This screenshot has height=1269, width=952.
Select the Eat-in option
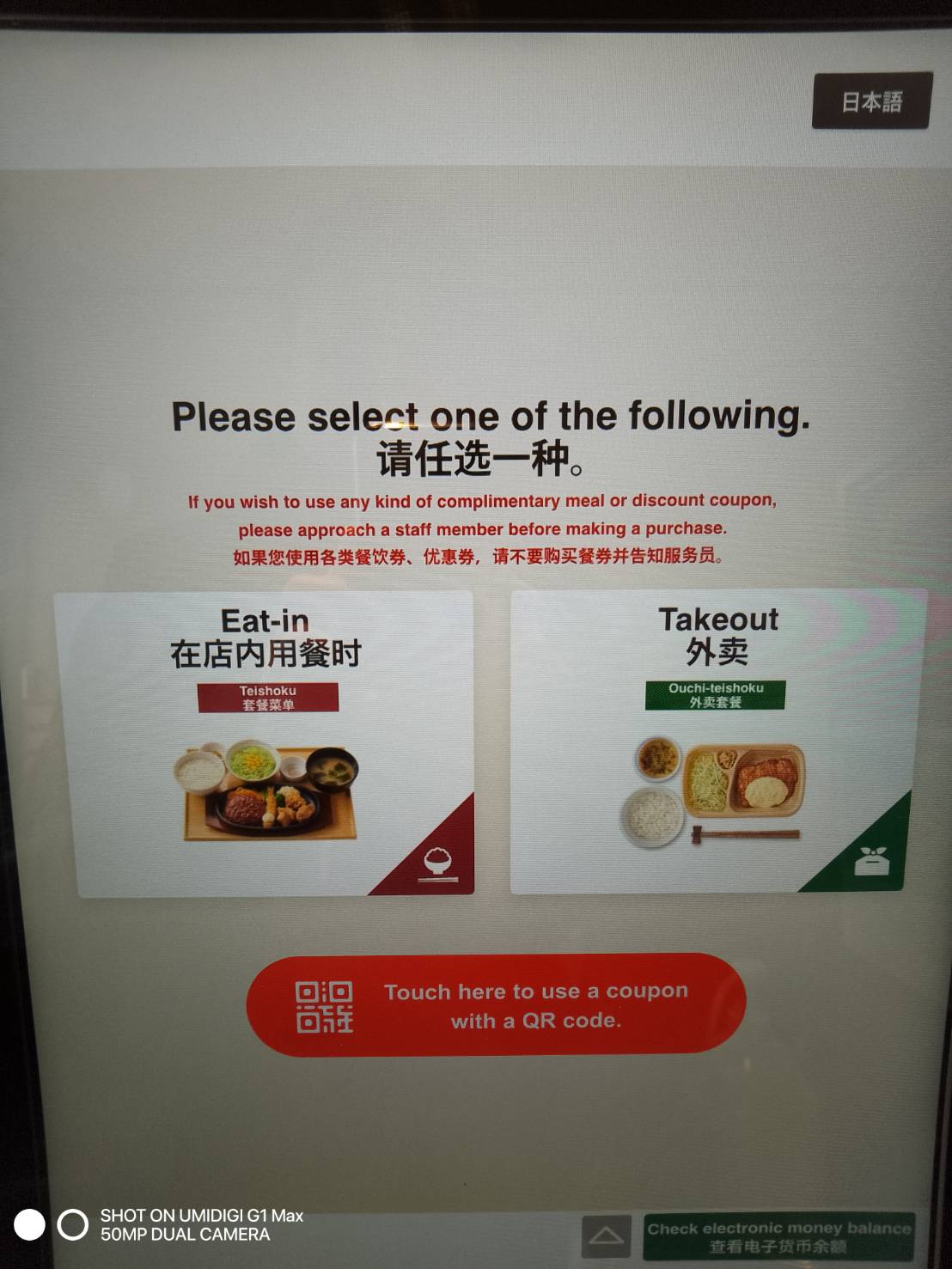coord(265,744)
